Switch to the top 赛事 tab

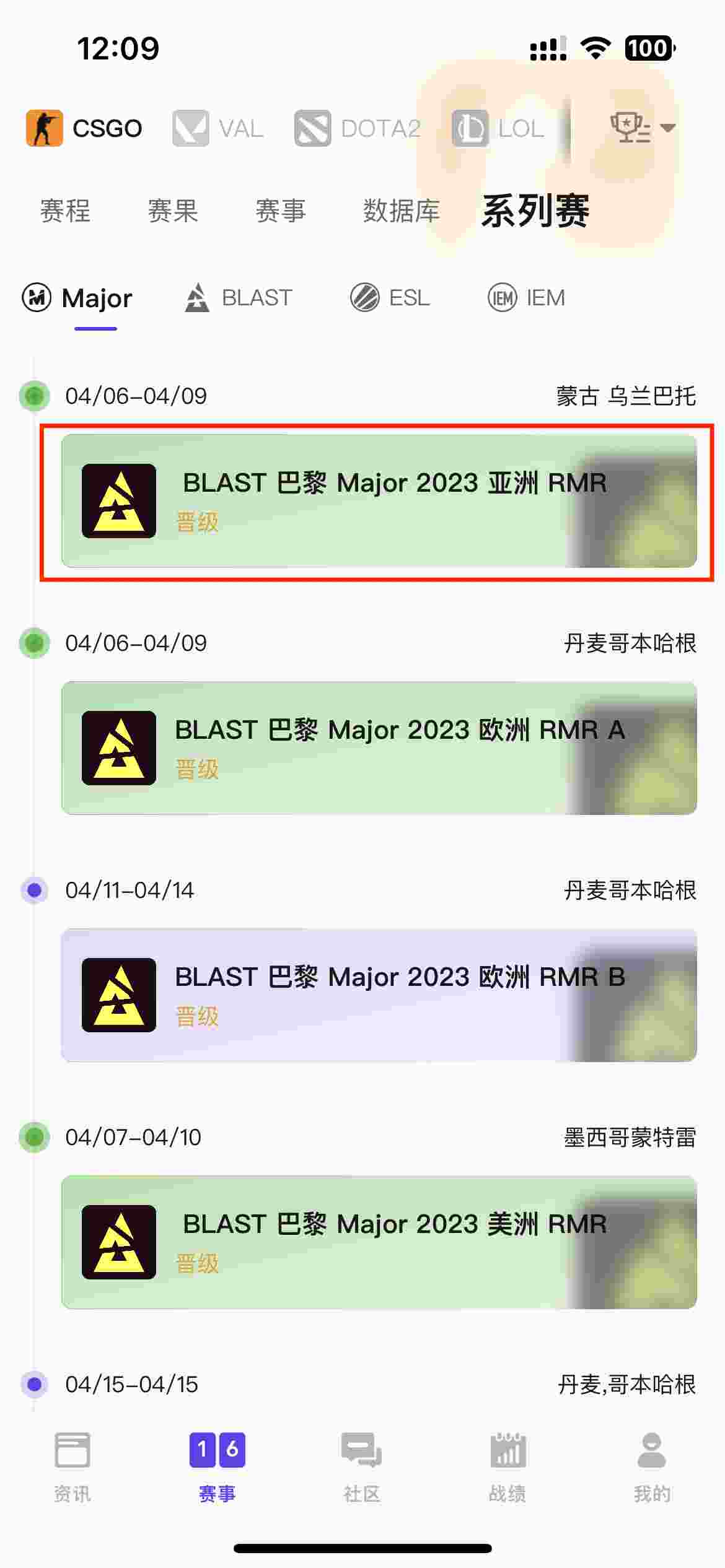281,211
